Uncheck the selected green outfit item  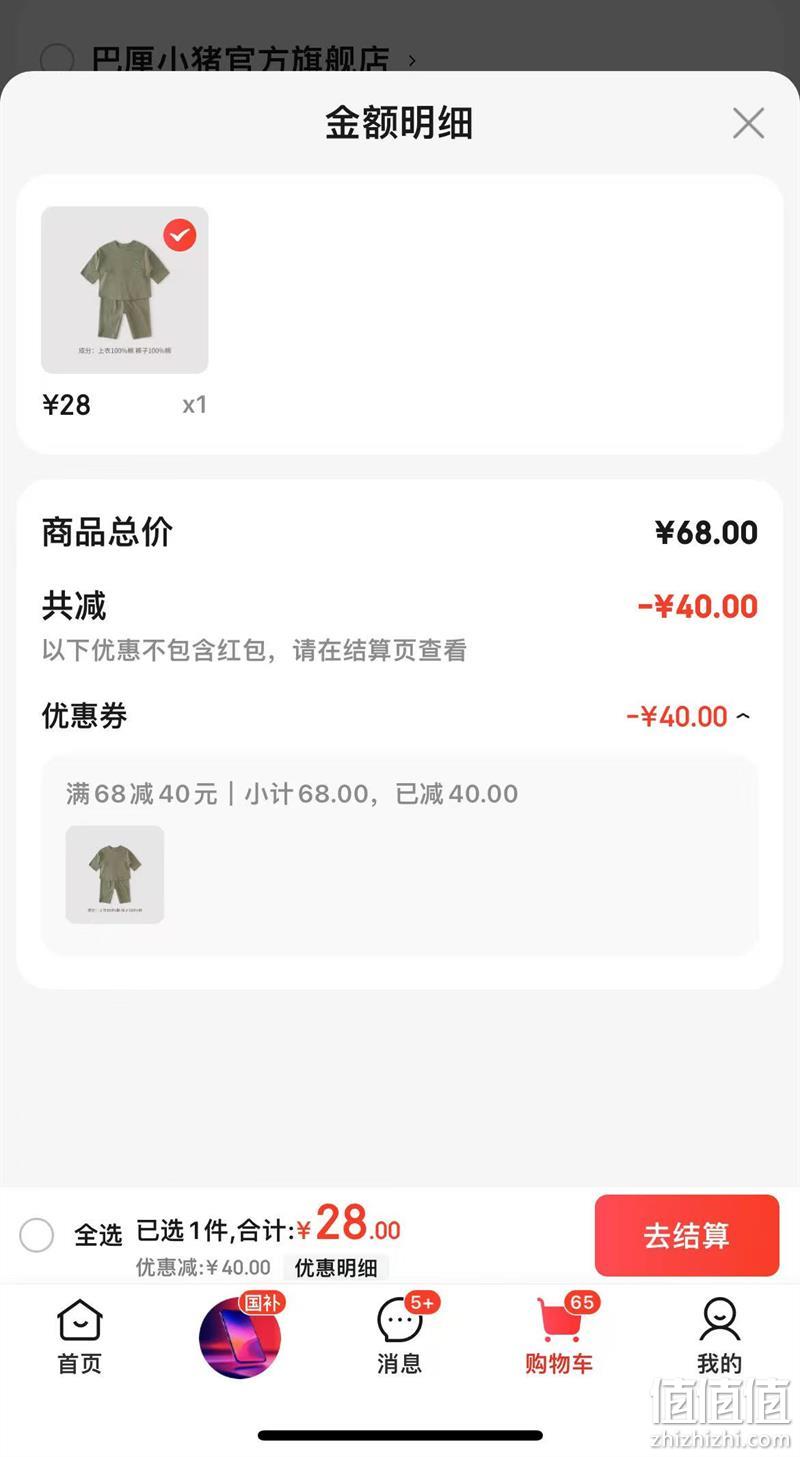(x=180, y=235)
